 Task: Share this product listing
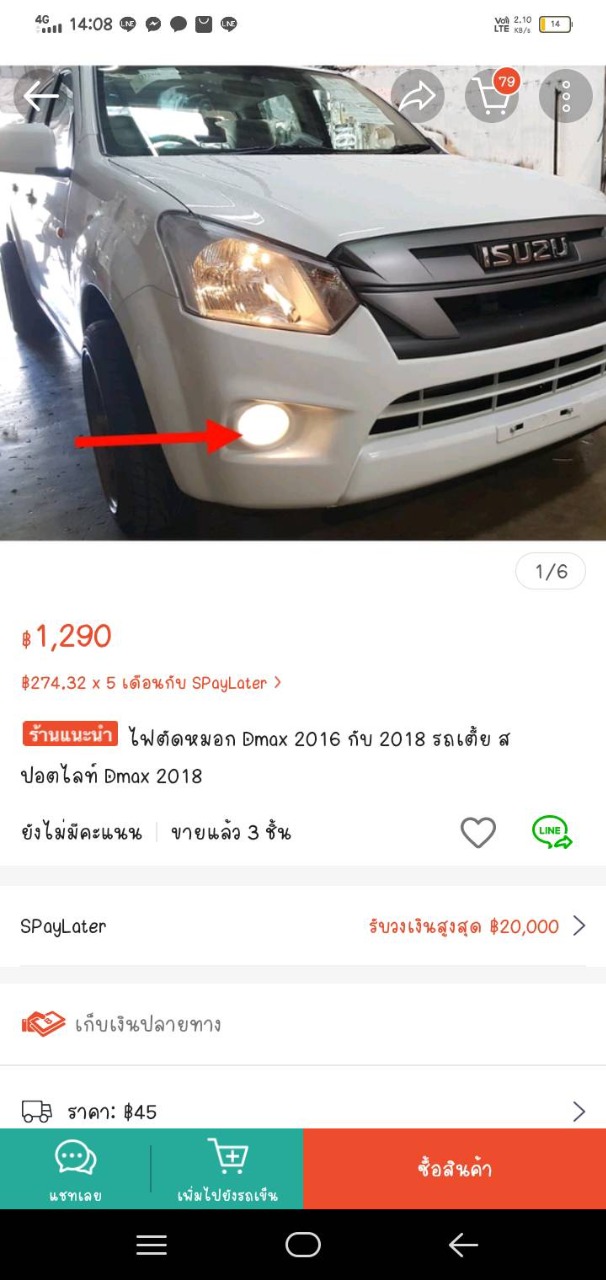417,97
